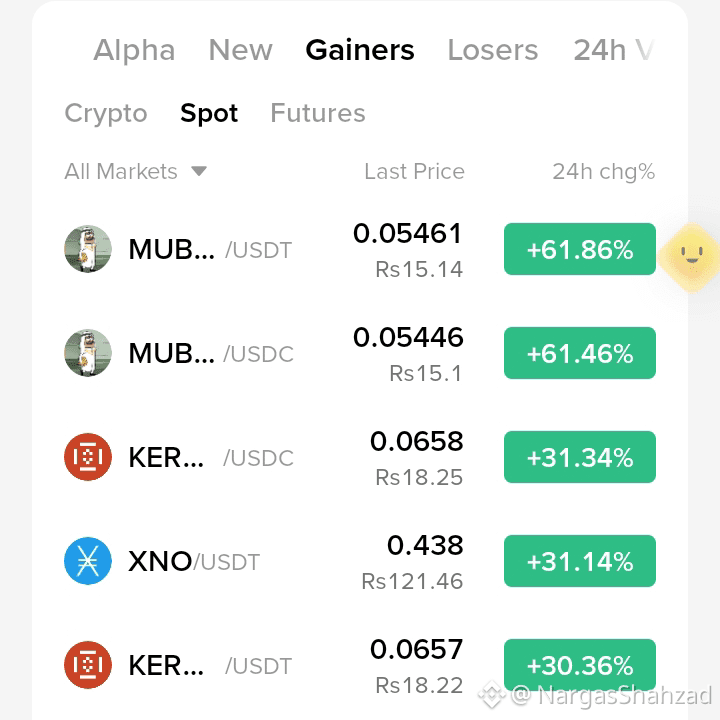The width and height of the screenshot is (720, 720).
Task: Open the KER.../USDC pair row
Action: pos(360,457)
